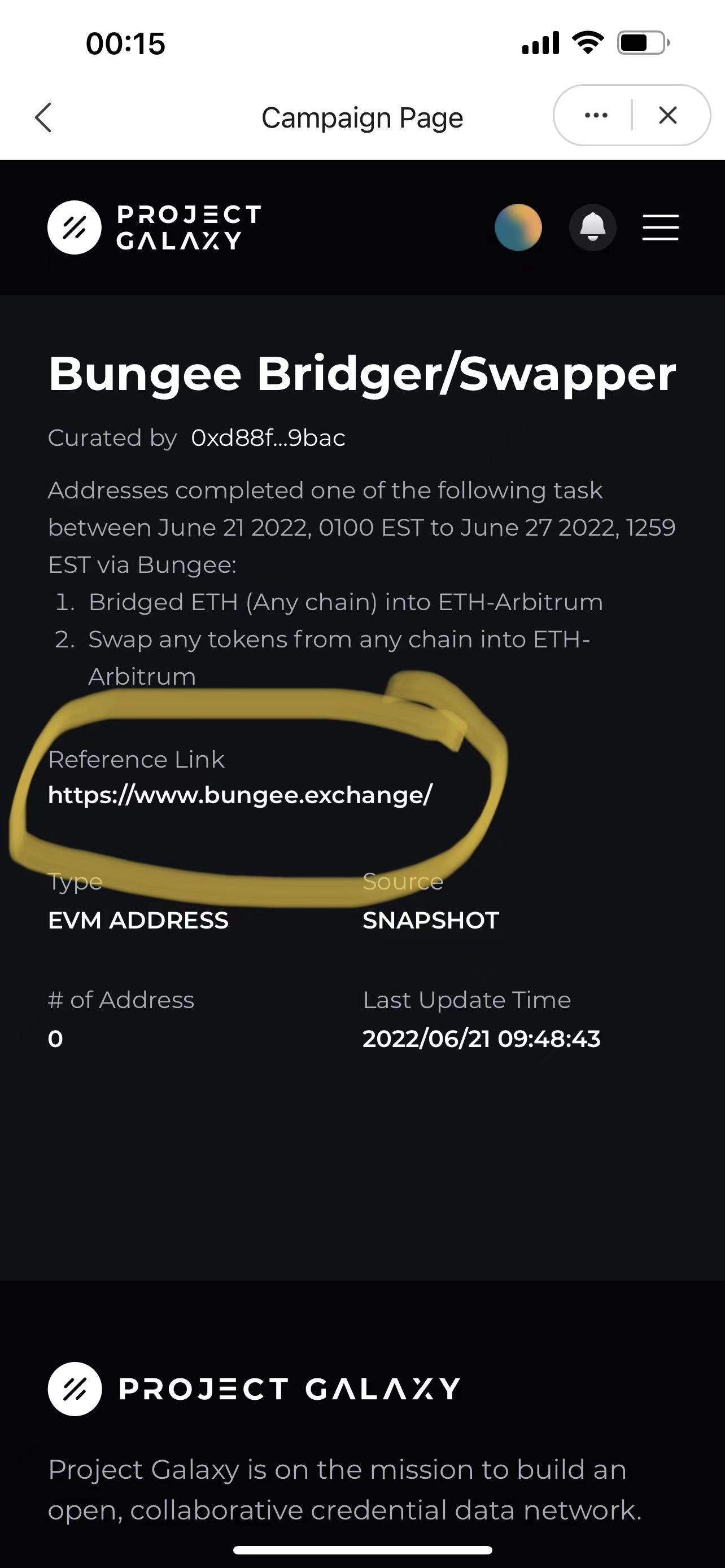Go back from the Campaign Page
The width and height of the screenshot is (725, 1568).
[43, 117]
